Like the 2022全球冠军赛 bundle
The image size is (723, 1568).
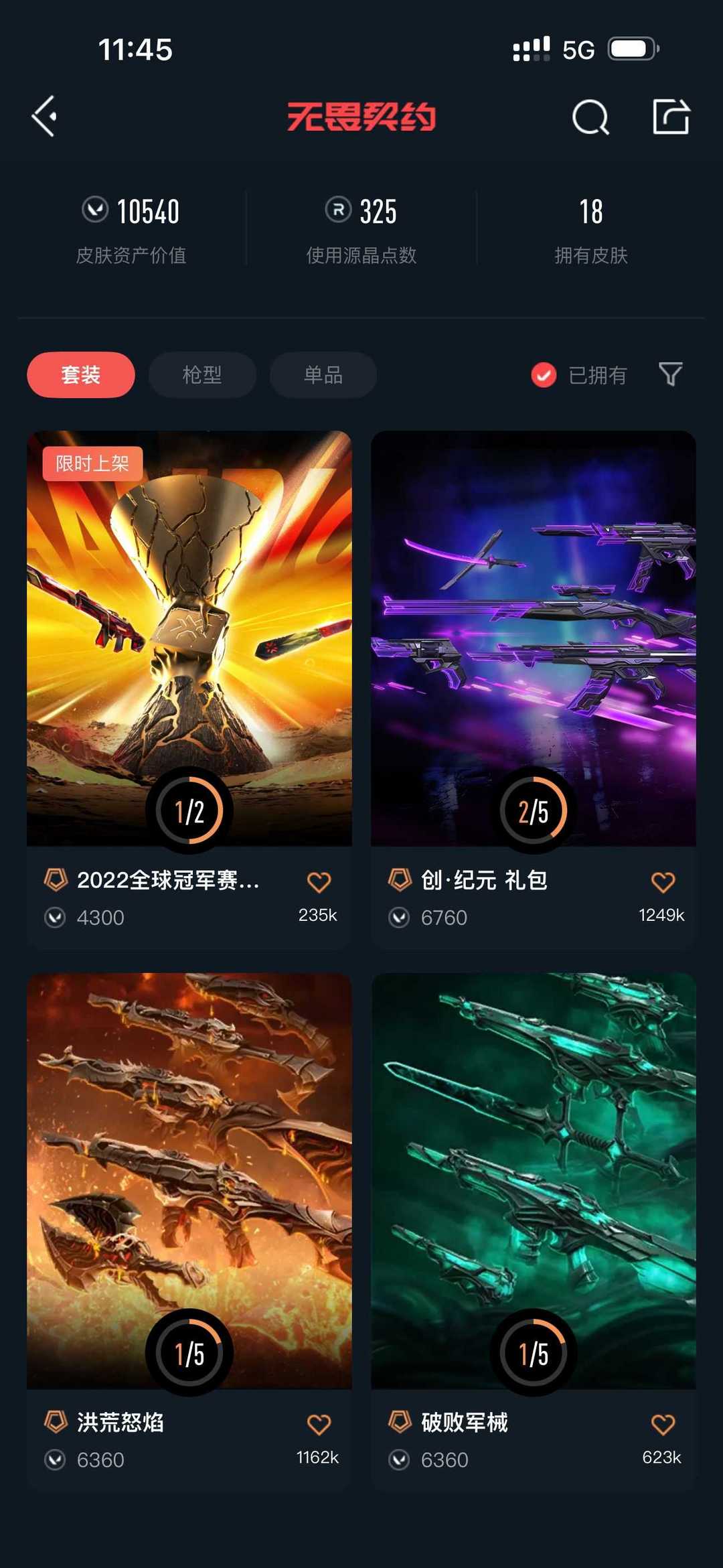[319, 882]
